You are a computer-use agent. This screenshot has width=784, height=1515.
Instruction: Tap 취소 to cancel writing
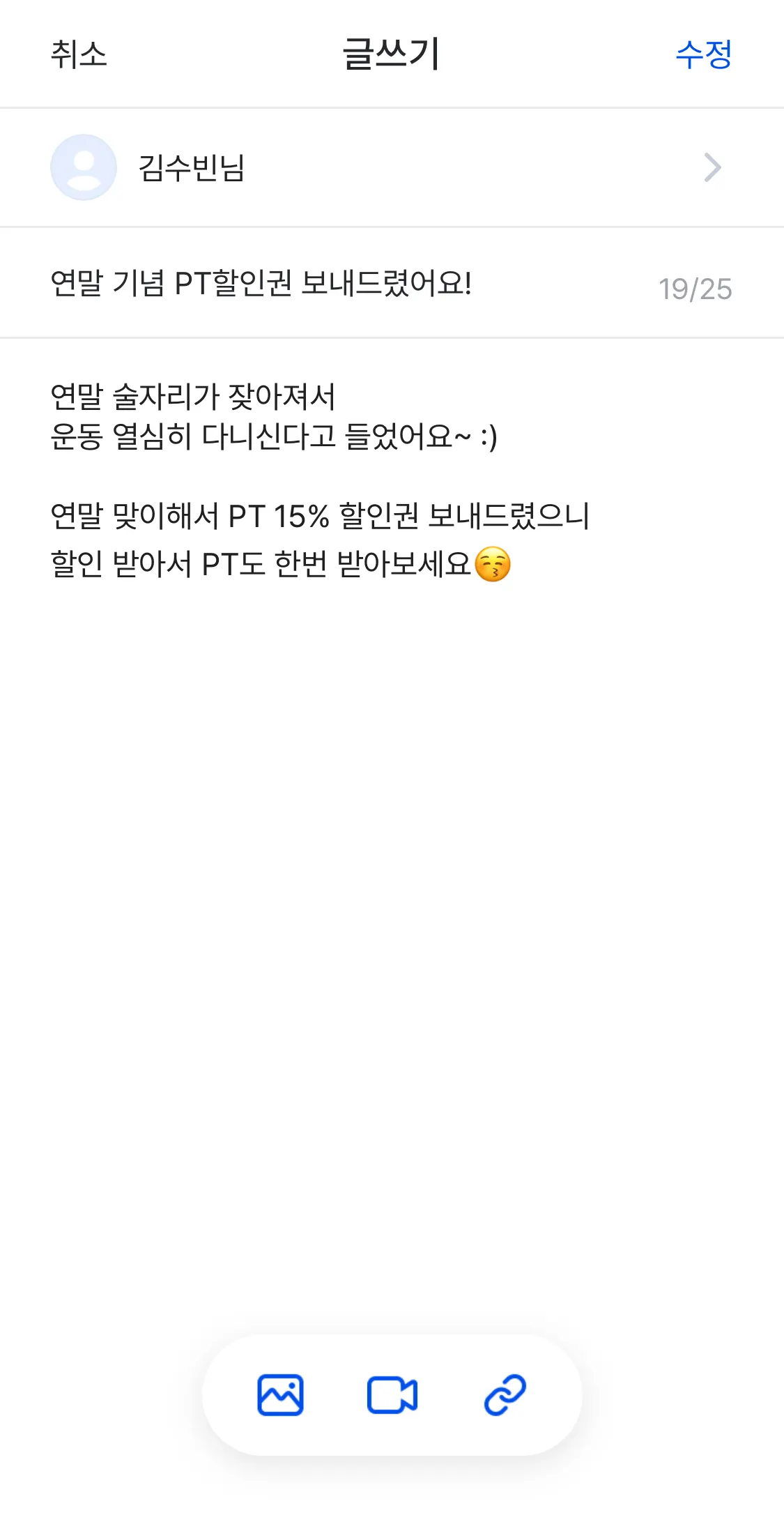79,54
